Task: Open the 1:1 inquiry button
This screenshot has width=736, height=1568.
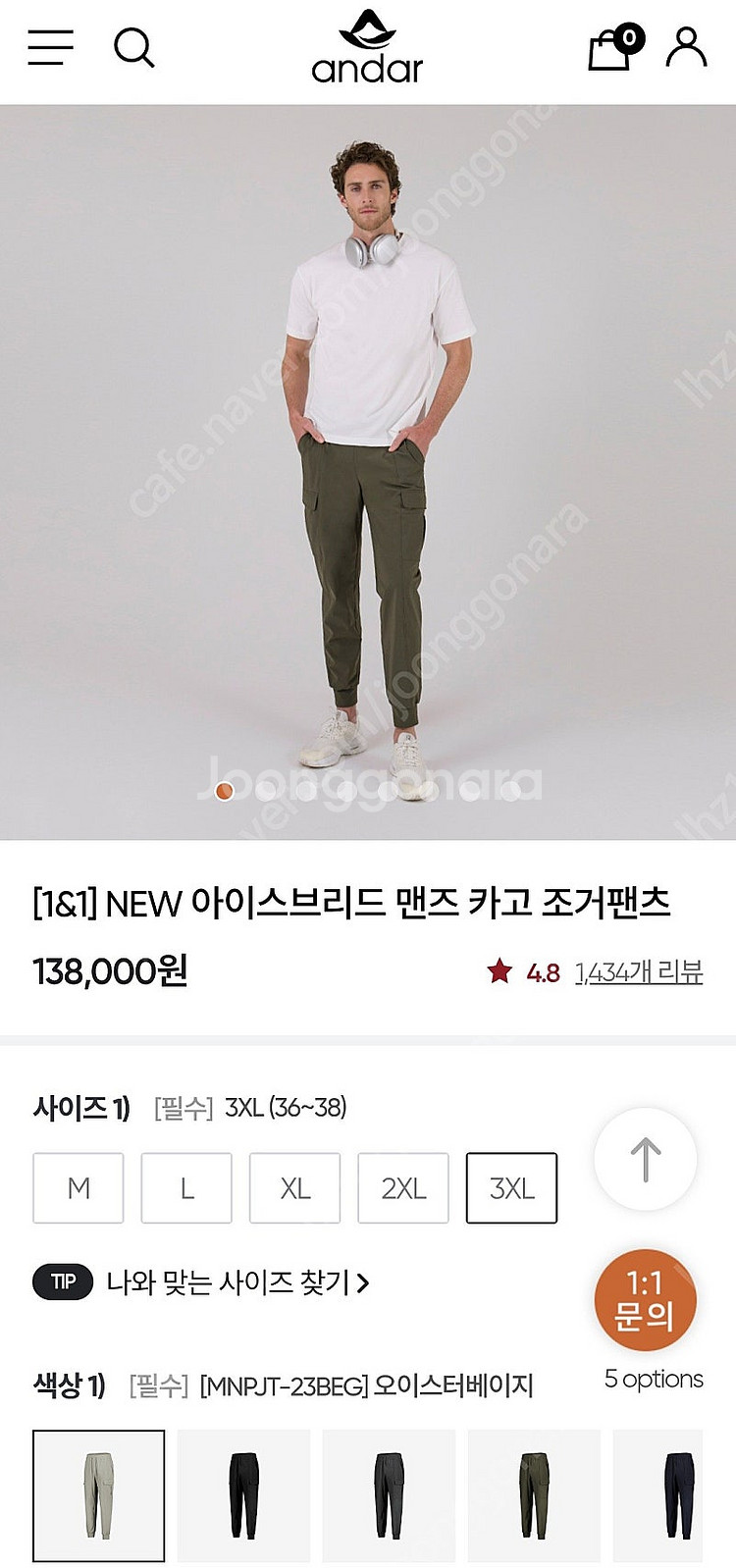Action: [645, 1300]
